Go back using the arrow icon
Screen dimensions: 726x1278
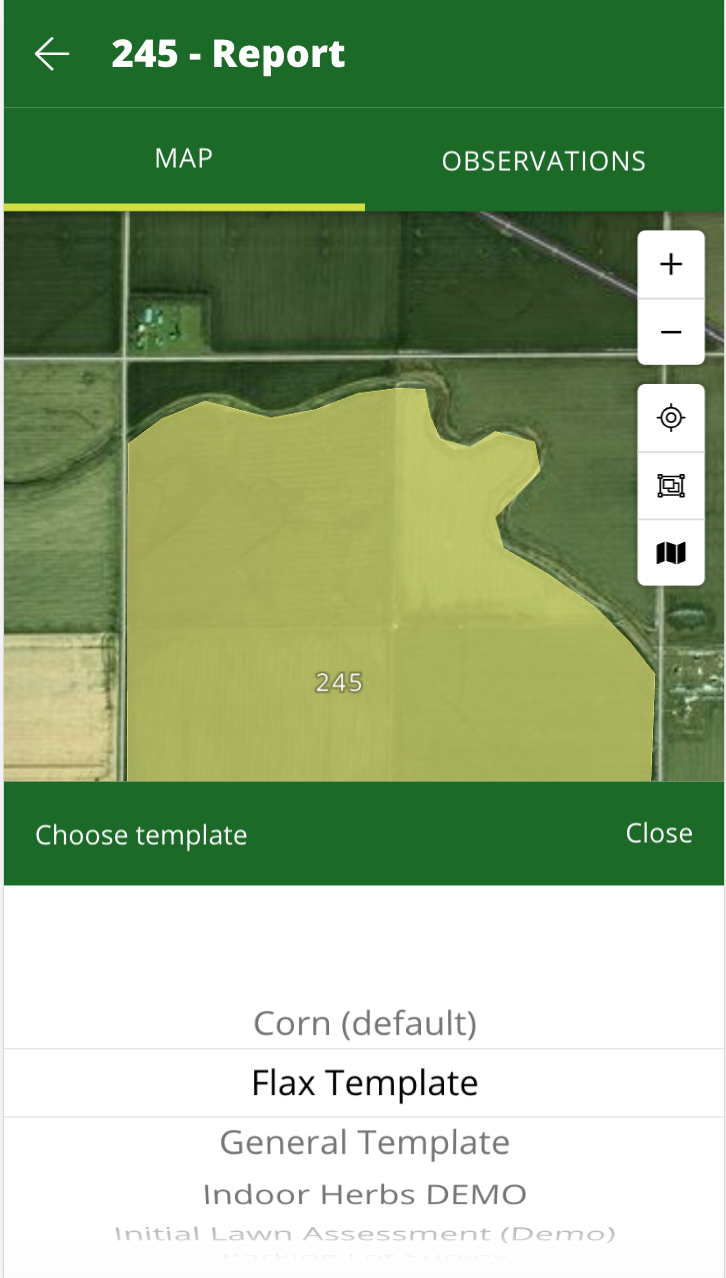click(52, 54)
